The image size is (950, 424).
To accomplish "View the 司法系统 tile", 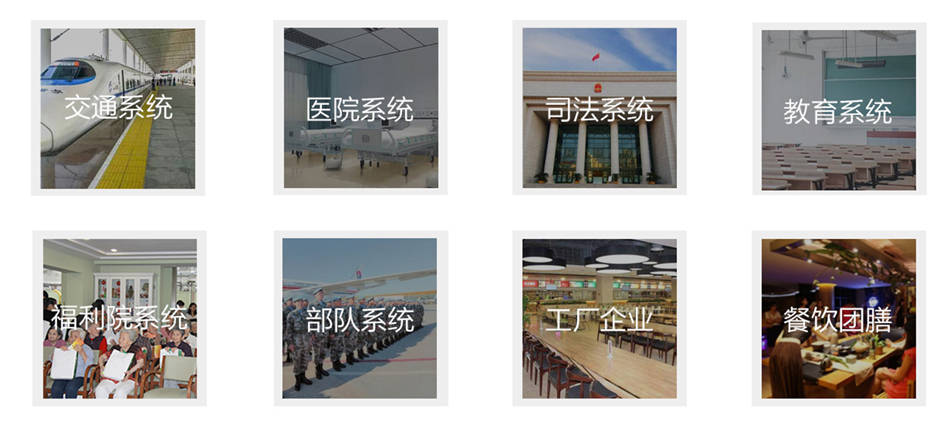I will pos(599,108).
